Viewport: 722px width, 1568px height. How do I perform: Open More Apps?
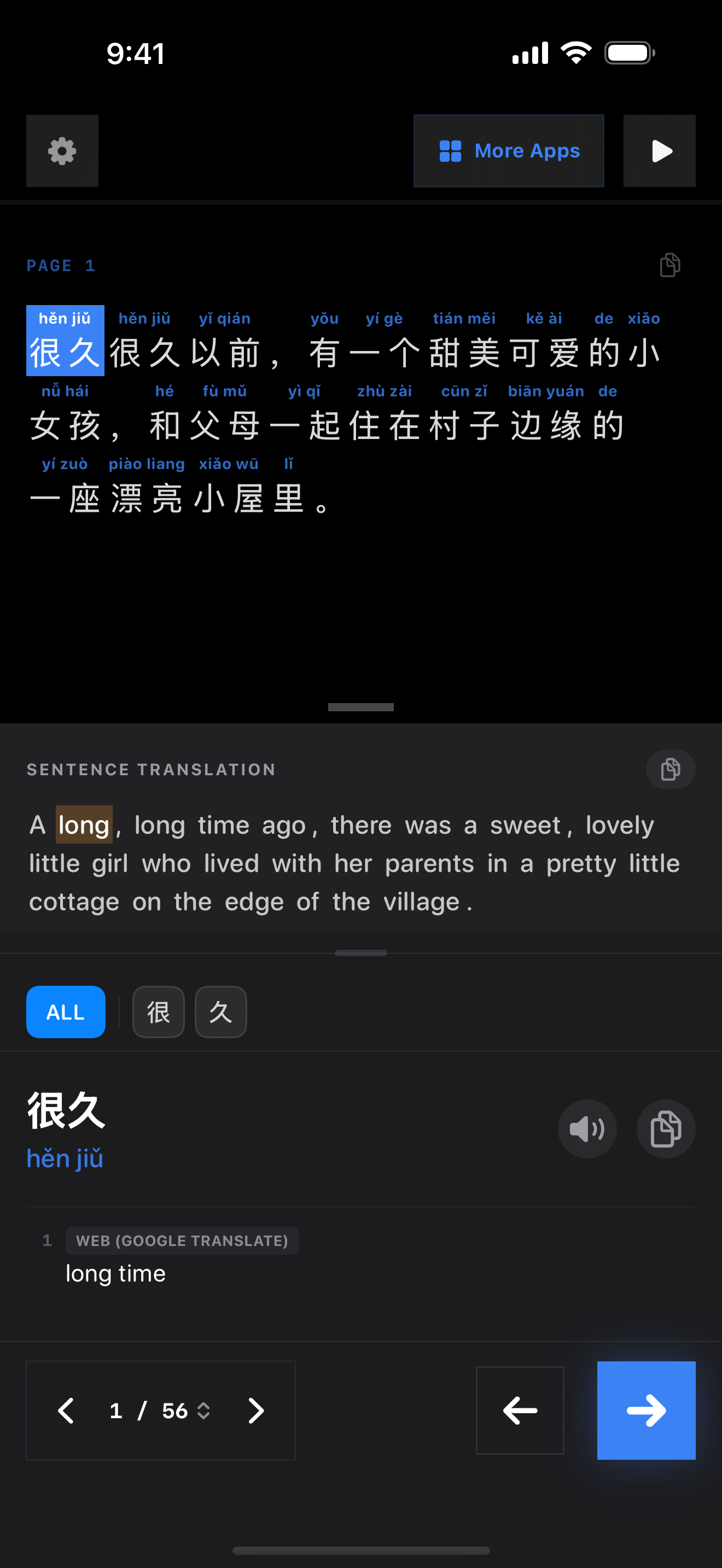click(508, 151)
